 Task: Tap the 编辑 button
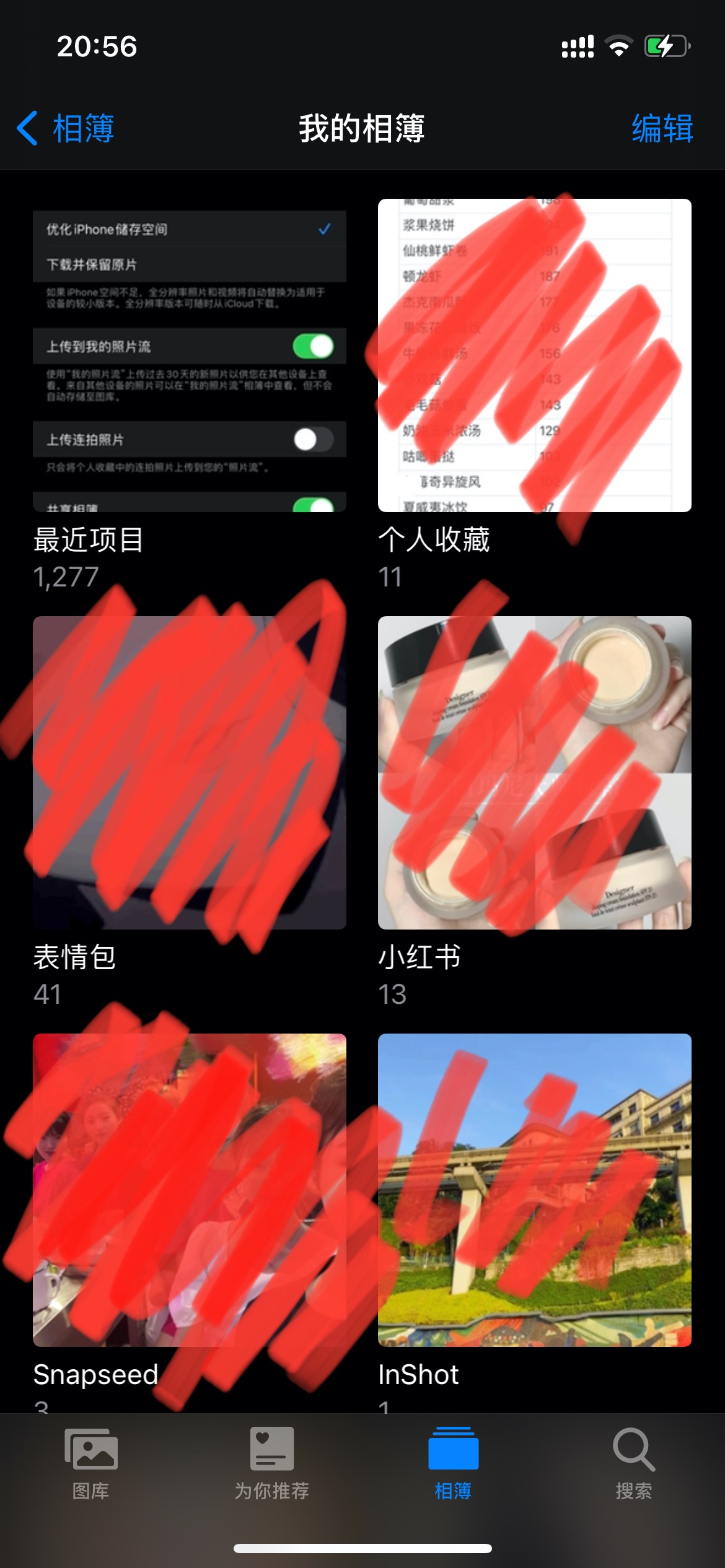click(x=661, y=129)
